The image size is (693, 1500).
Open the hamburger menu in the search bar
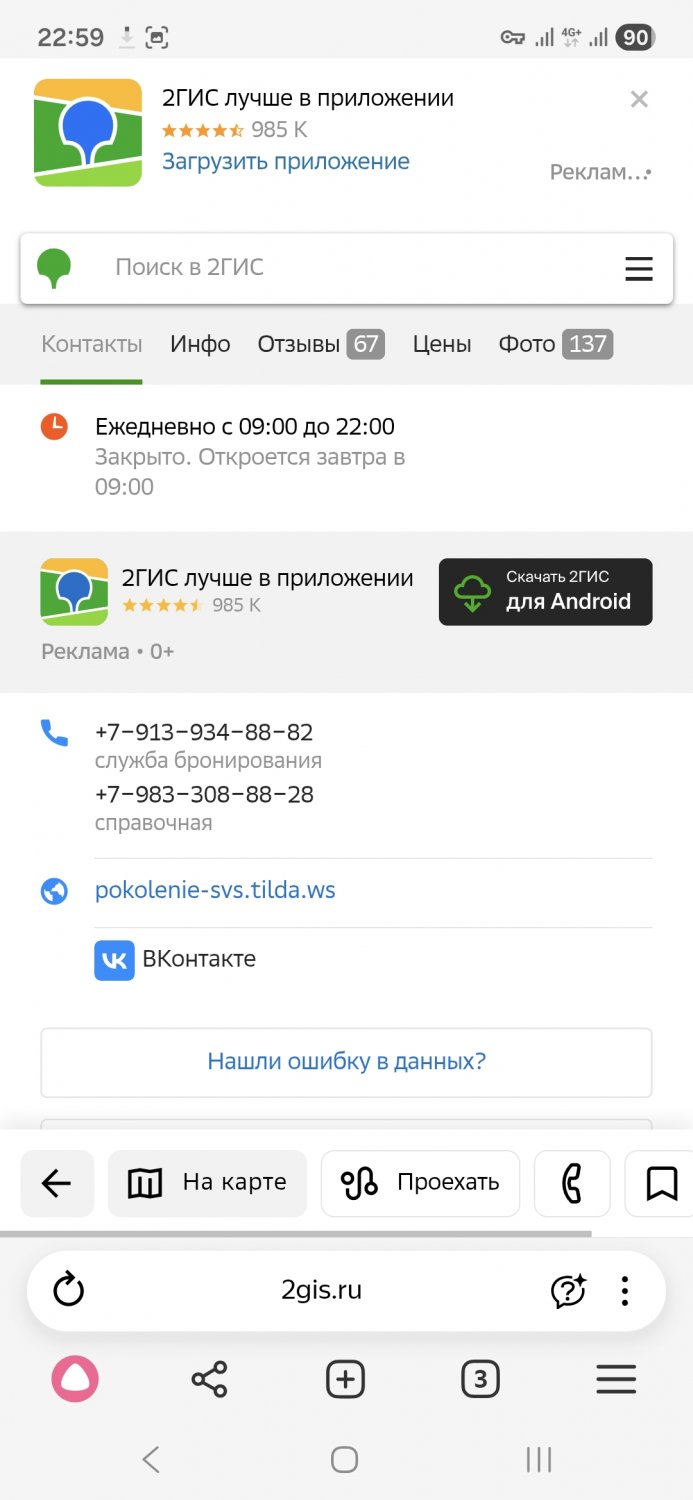coord(638,268)
